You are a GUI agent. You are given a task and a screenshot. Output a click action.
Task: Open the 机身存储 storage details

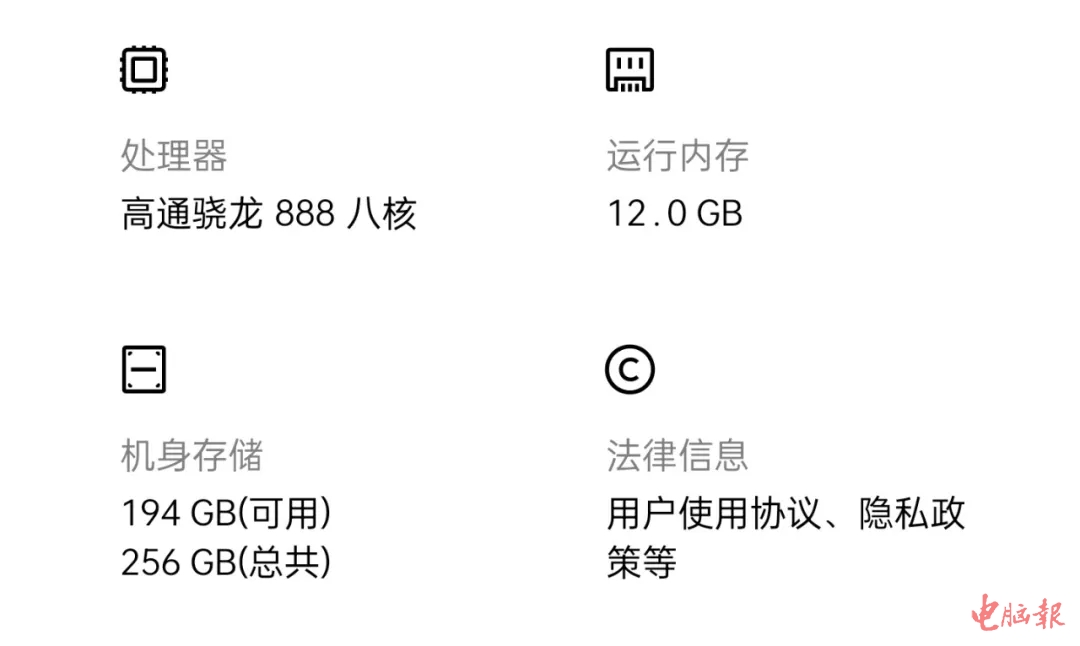(192, 457)
